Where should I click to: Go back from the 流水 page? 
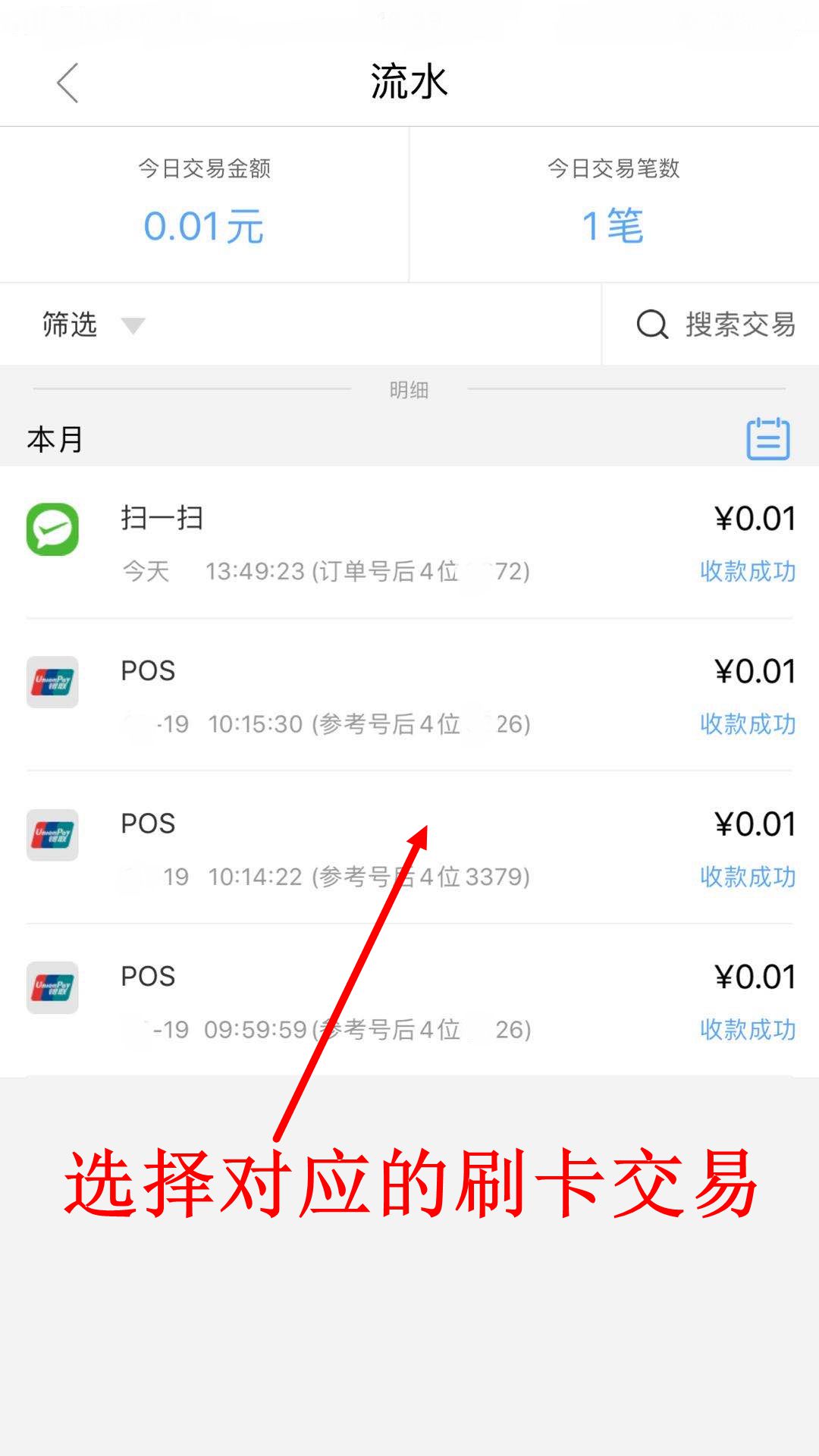[67, 82]
